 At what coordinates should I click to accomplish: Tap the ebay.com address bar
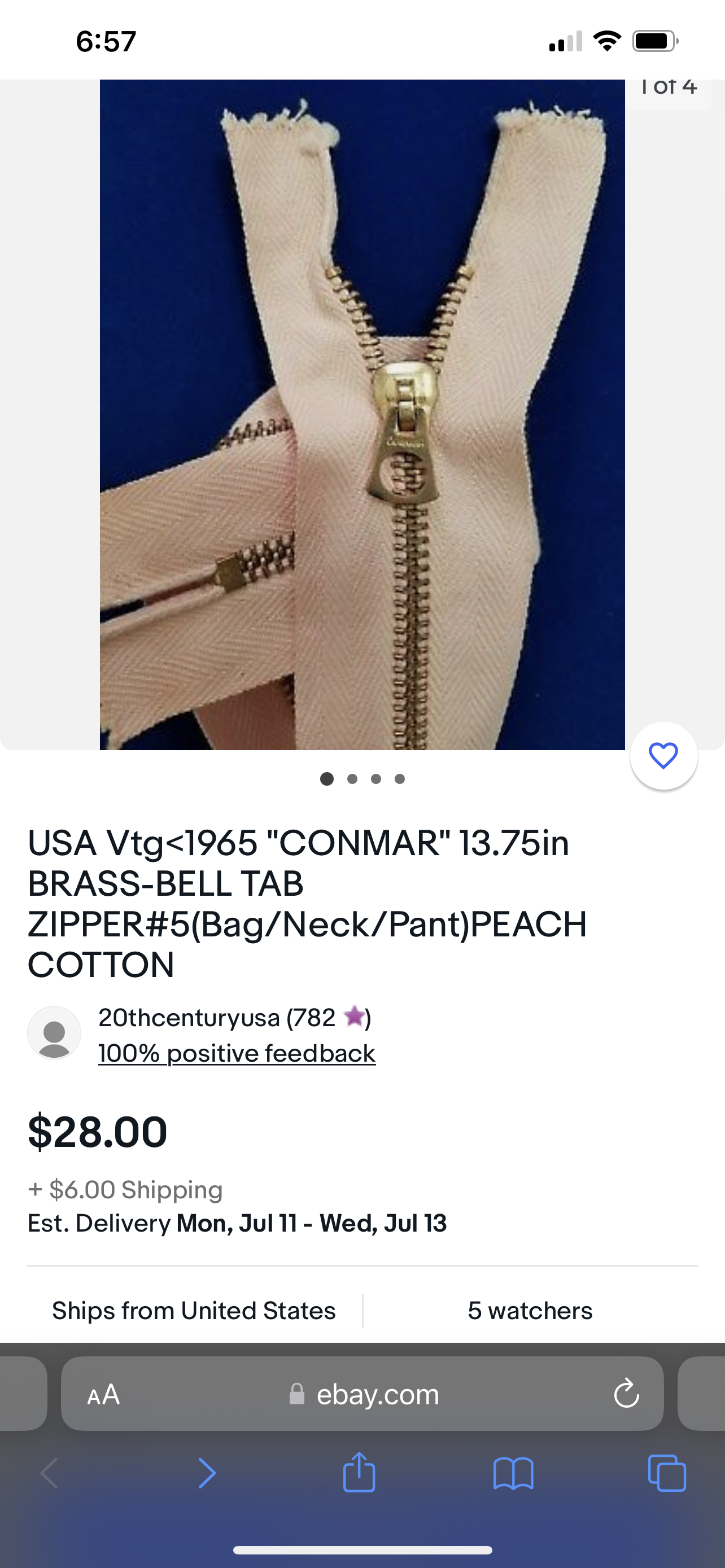pyautogui.click(x=376, y=1395)
